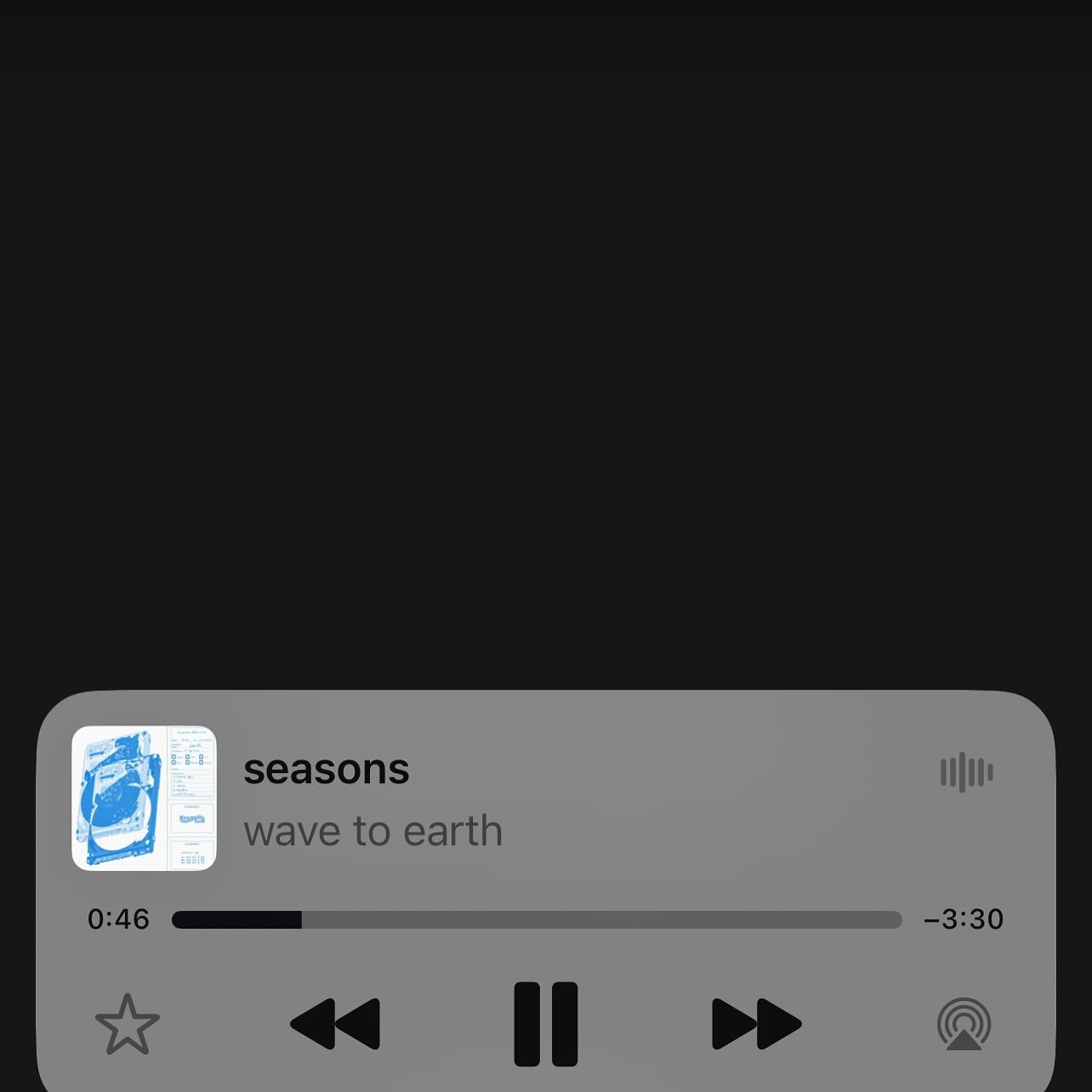1092x1092 pixels.
Task: Tap the seasons album artwork
Action: (145, 798)
